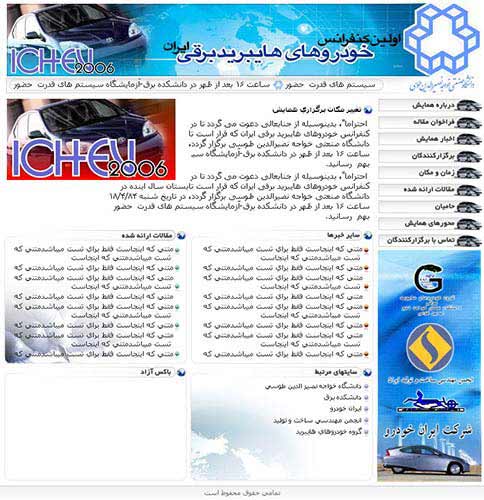Viewport: 484px width, 500px height.
Task: Select برگزارکنندگان in the side menu
Action: [430, 156]
